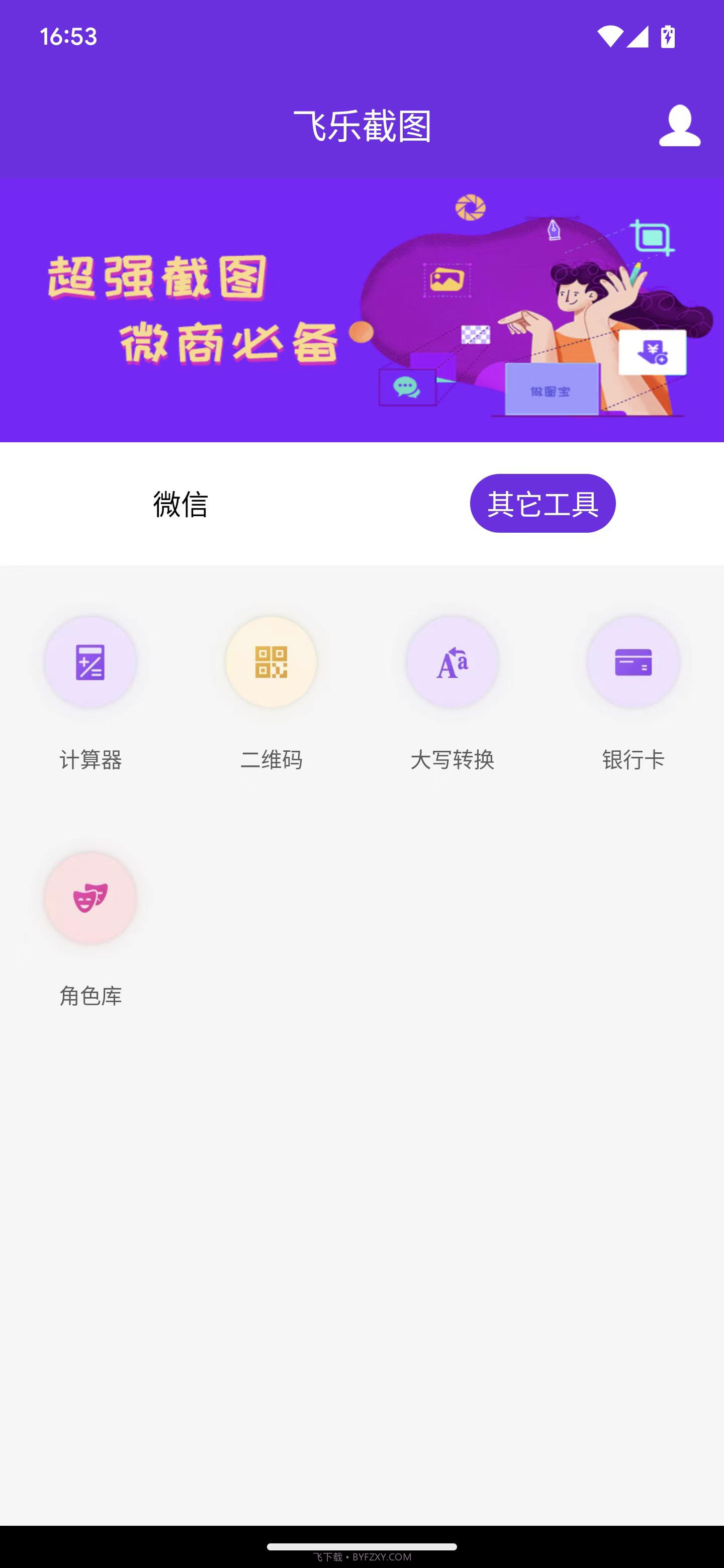The image size is (724, 1568).
Task: Click the battery charging indicator
Action: coord(667,37)
